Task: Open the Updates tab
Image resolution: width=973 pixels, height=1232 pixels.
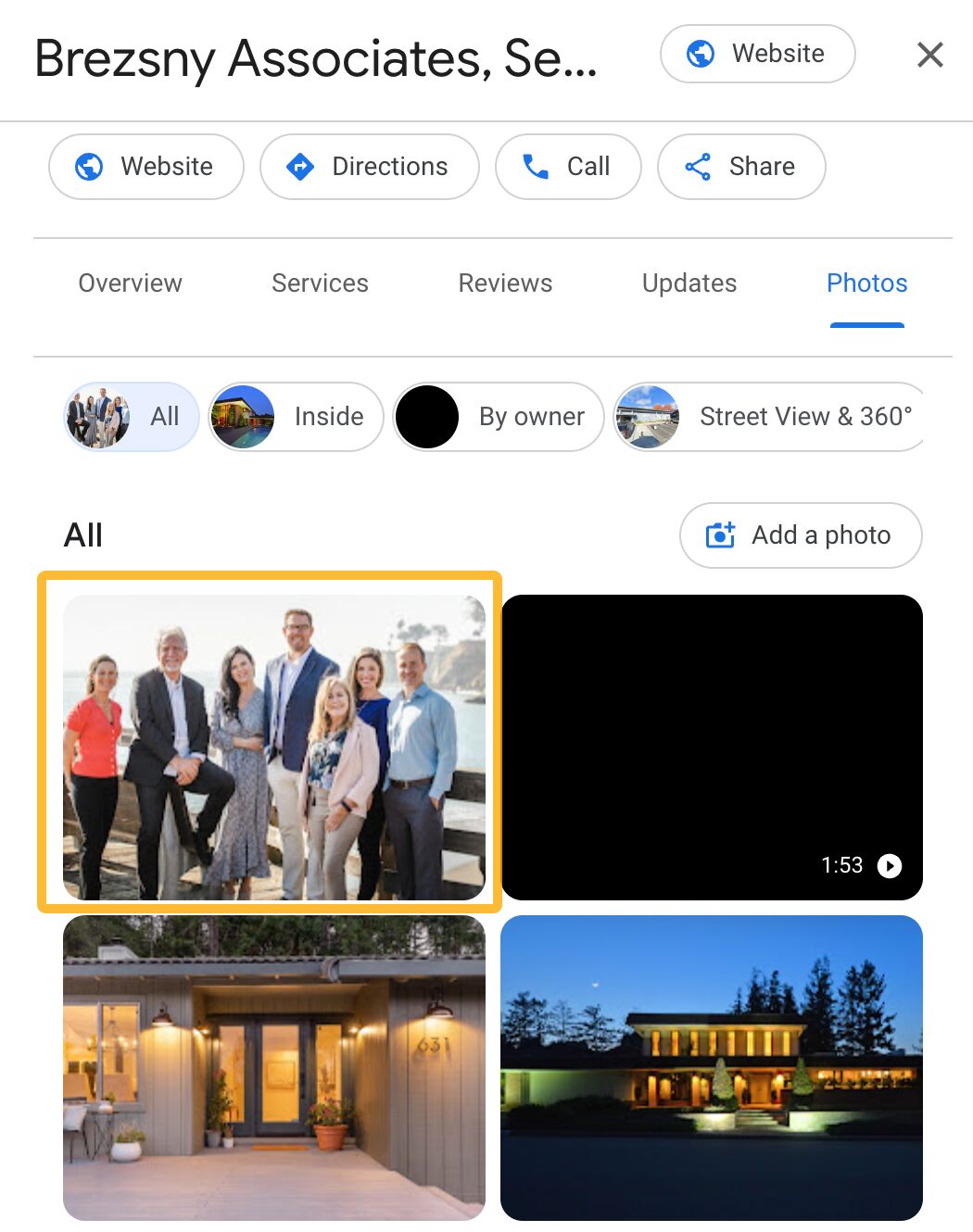Action: click(689, 283)
